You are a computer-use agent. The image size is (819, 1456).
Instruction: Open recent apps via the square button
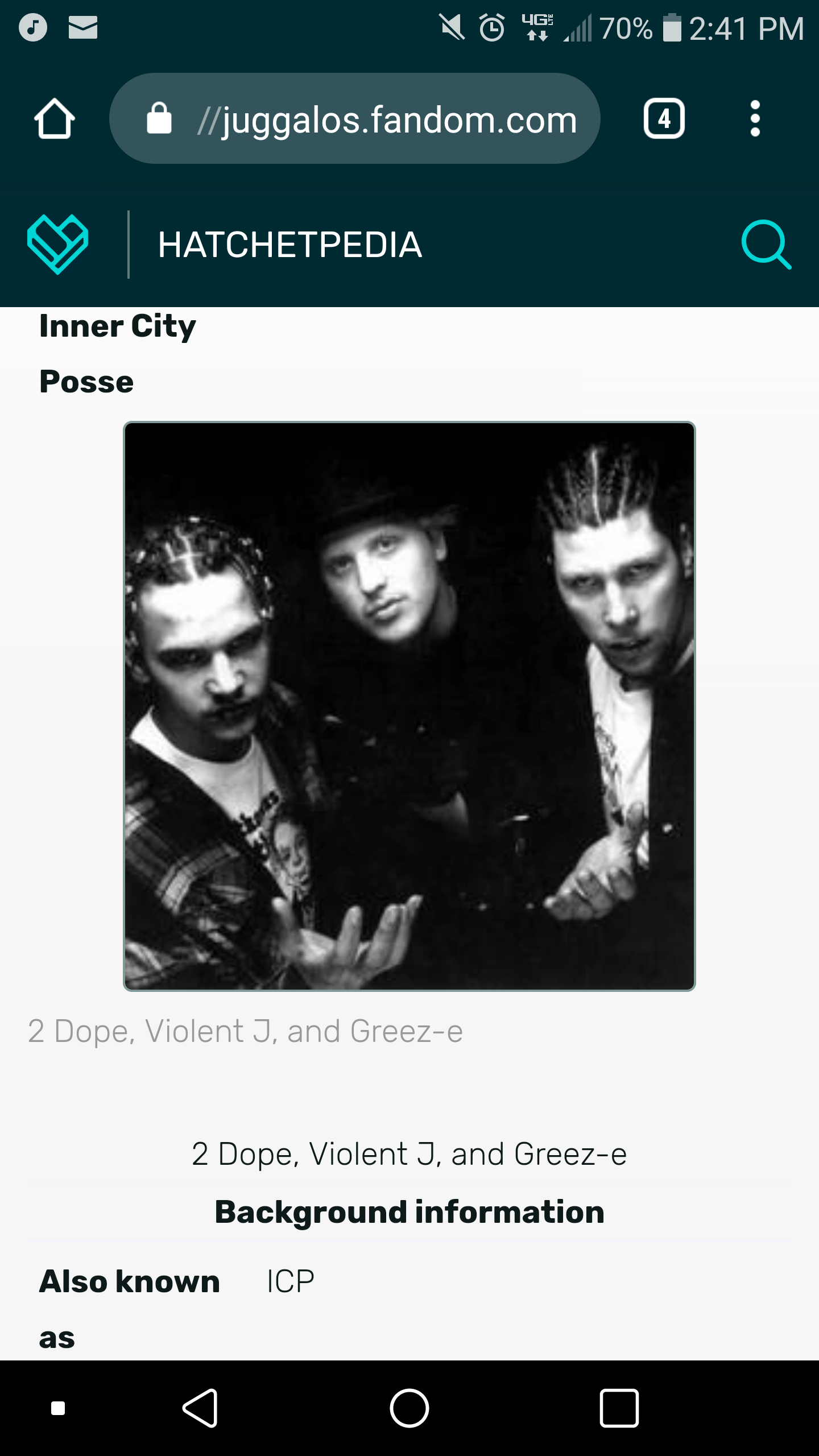tap(619, 1408)
